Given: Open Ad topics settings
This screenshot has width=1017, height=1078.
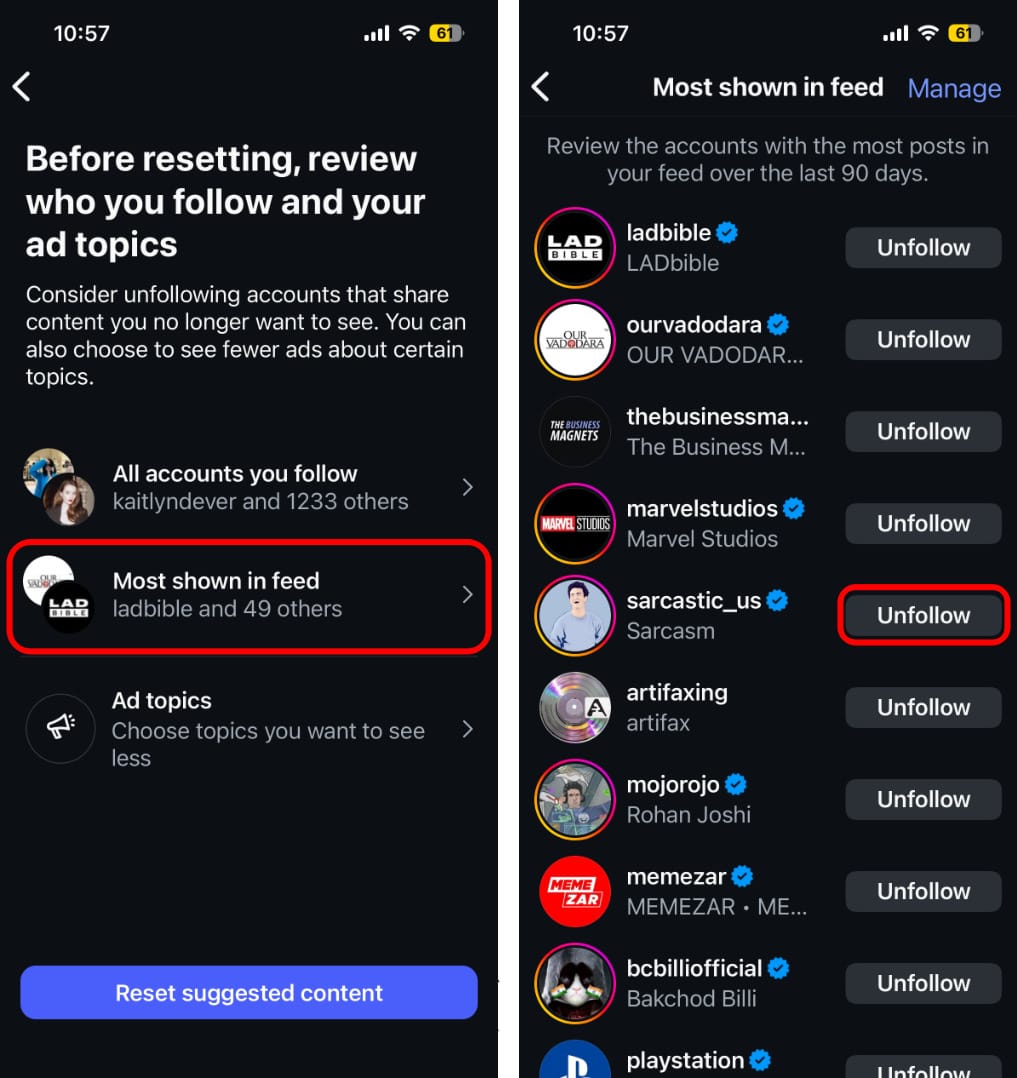Looking at the screenshot, I should point(248,729).
